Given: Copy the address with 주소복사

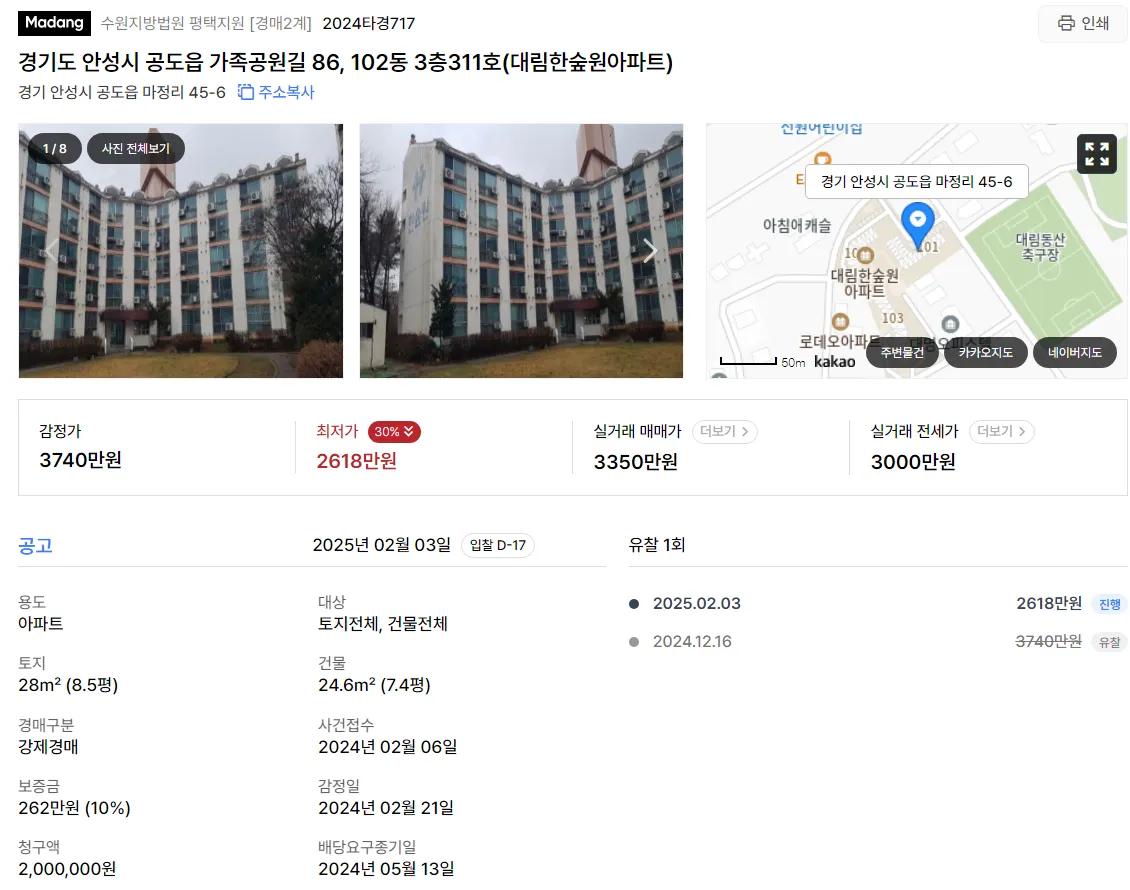Looking at the screenshot, I should coord(276,92).
